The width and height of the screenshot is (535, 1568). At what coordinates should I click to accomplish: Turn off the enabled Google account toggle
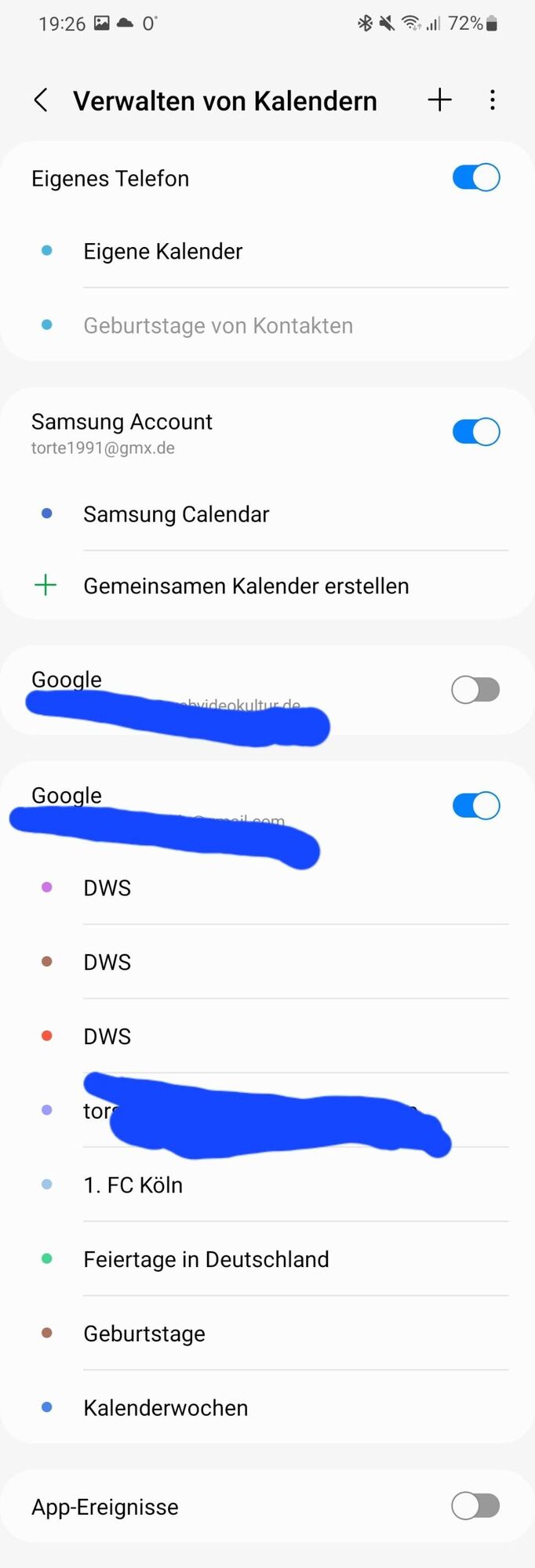pos(475,806)
